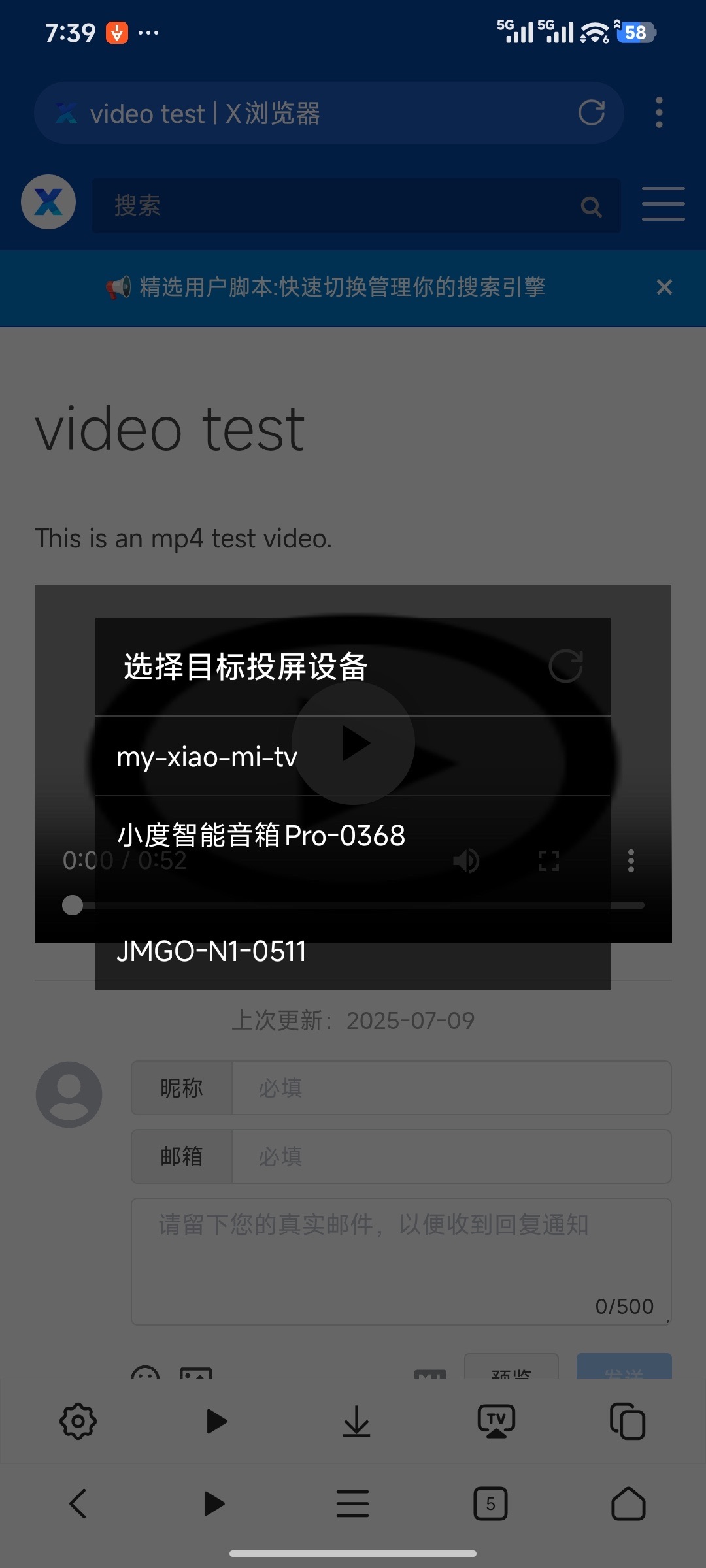The width and height of the screenshot is (706, 1568).
Task: Download the video
Action: coord(356,1421)
